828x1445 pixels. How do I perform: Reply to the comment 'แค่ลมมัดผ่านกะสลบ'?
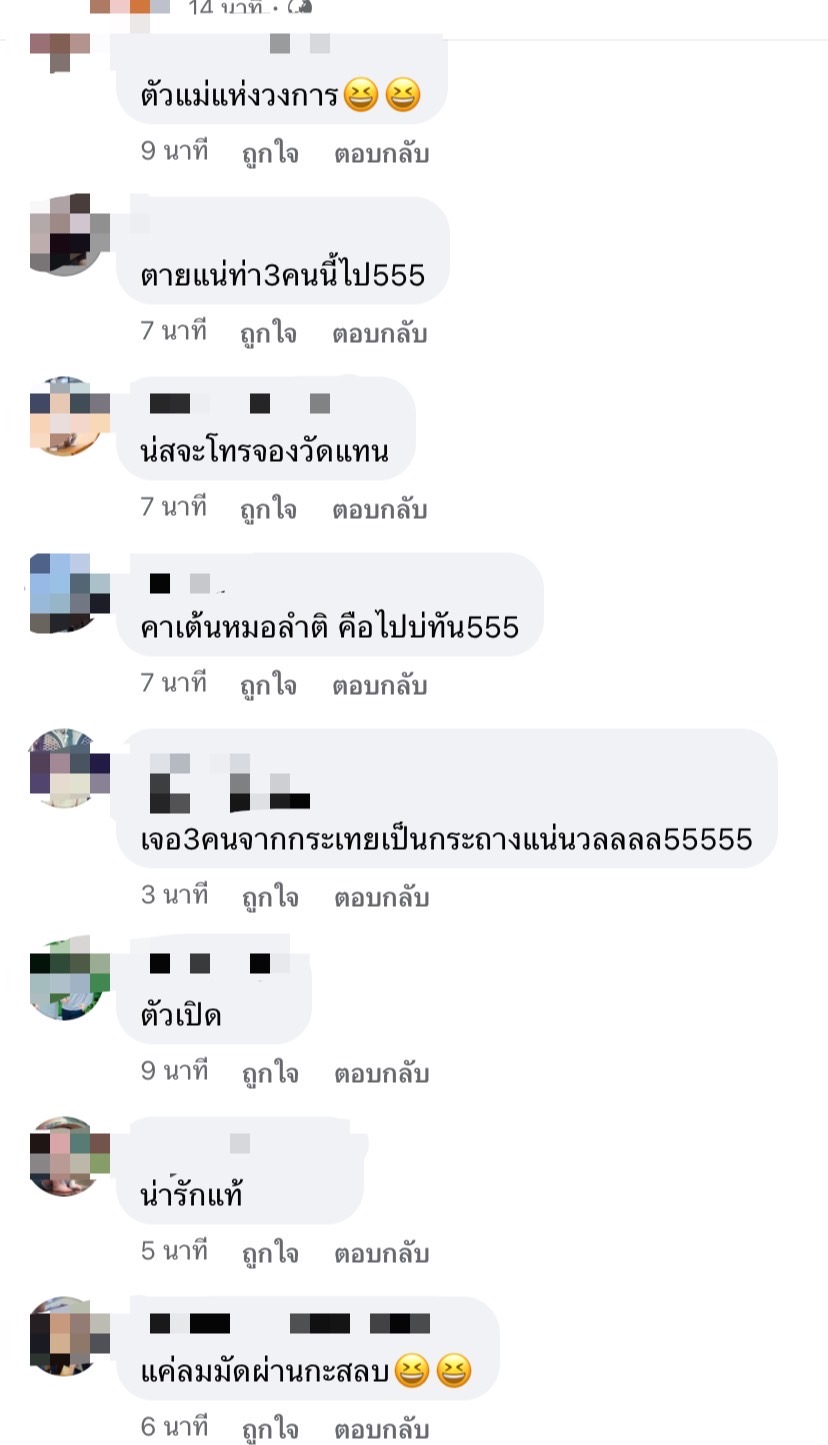[380, 1428]
